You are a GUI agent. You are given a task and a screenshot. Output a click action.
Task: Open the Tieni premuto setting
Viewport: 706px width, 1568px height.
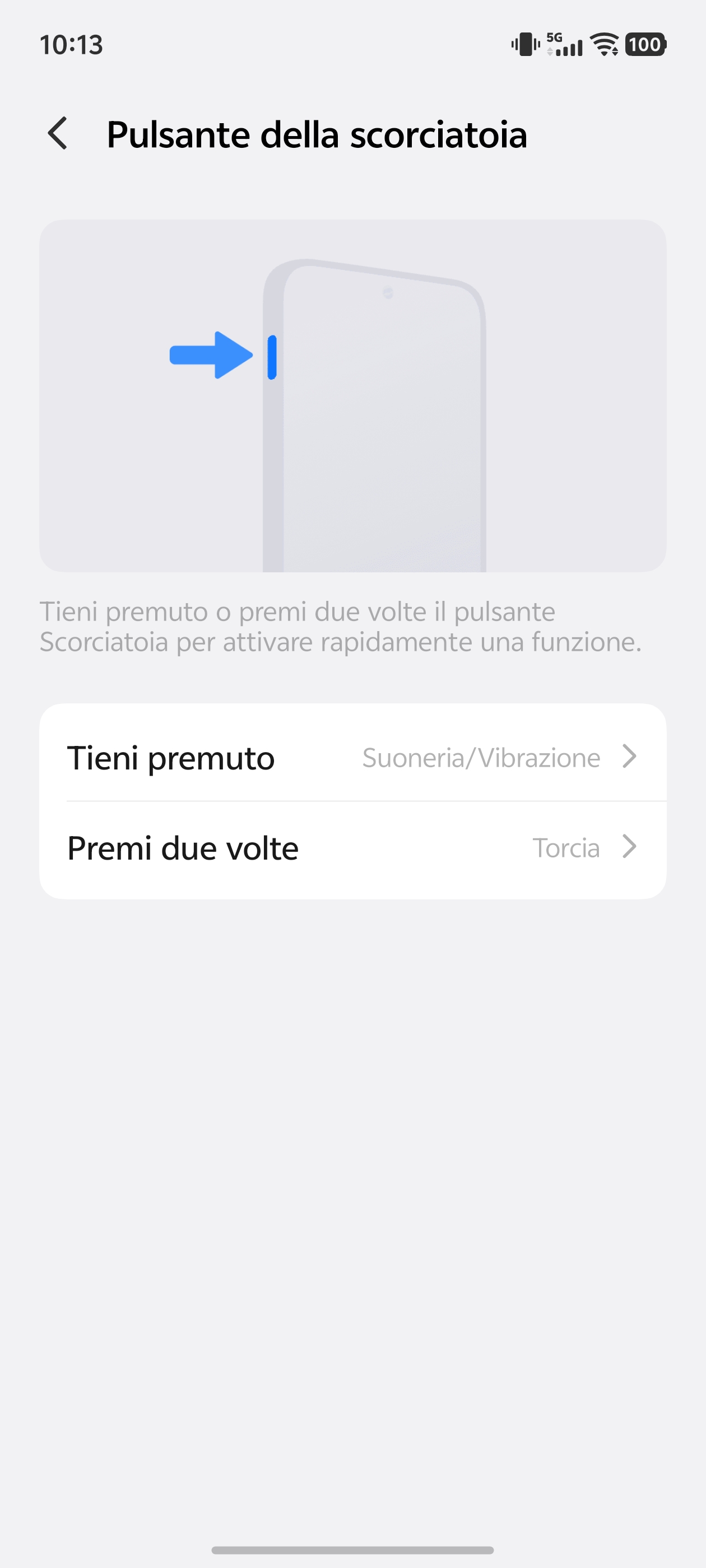(x=352, y=757)
